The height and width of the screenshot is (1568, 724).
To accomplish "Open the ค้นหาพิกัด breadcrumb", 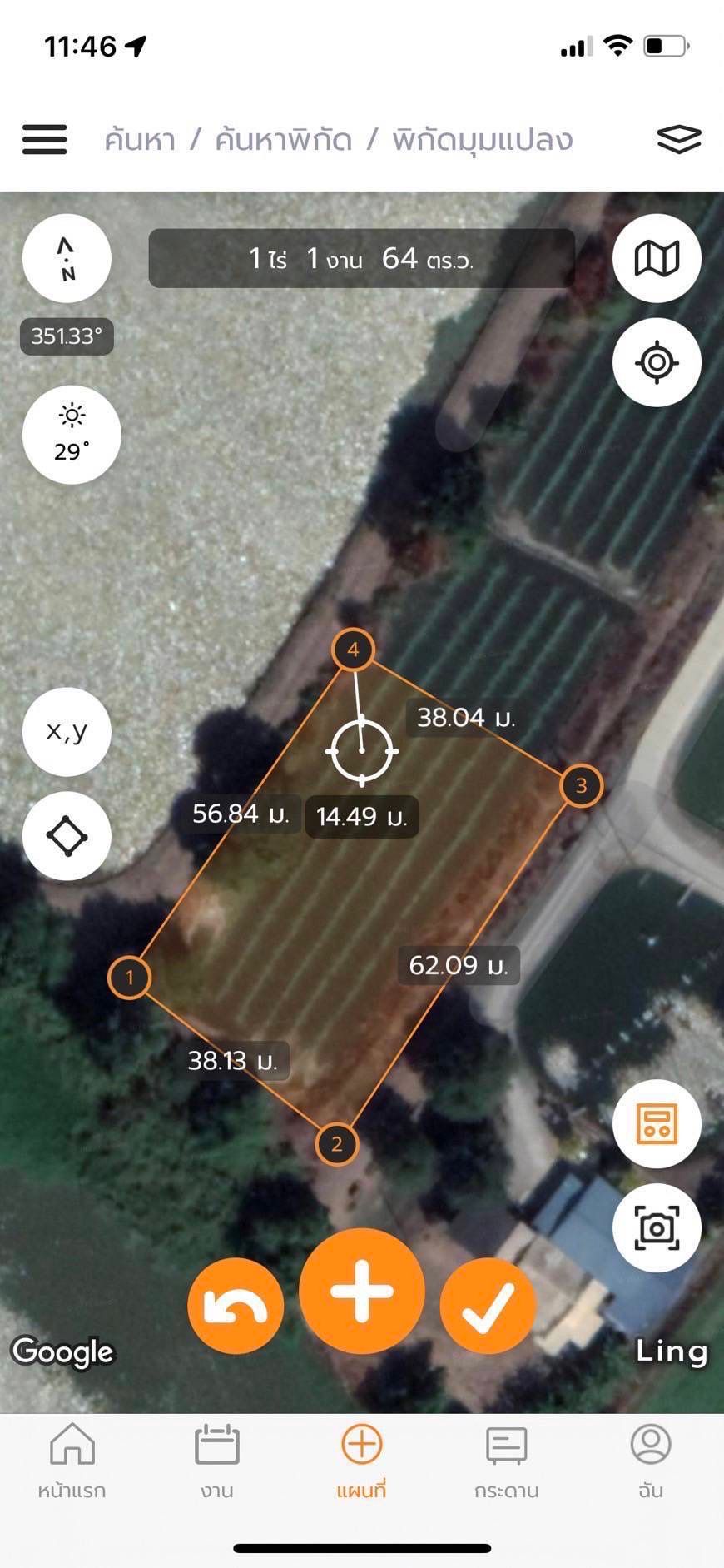I will pos(284,140).
